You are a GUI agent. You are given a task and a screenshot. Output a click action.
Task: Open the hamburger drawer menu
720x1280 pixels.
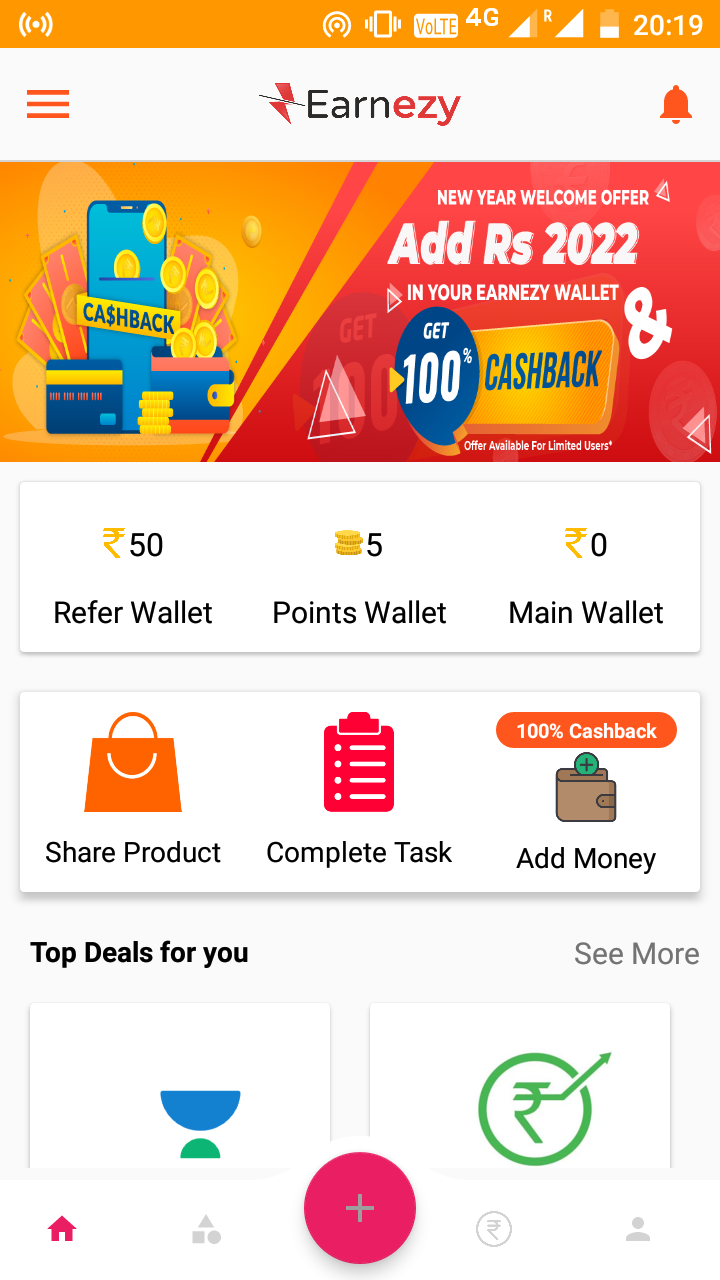(x=48, y=104)
